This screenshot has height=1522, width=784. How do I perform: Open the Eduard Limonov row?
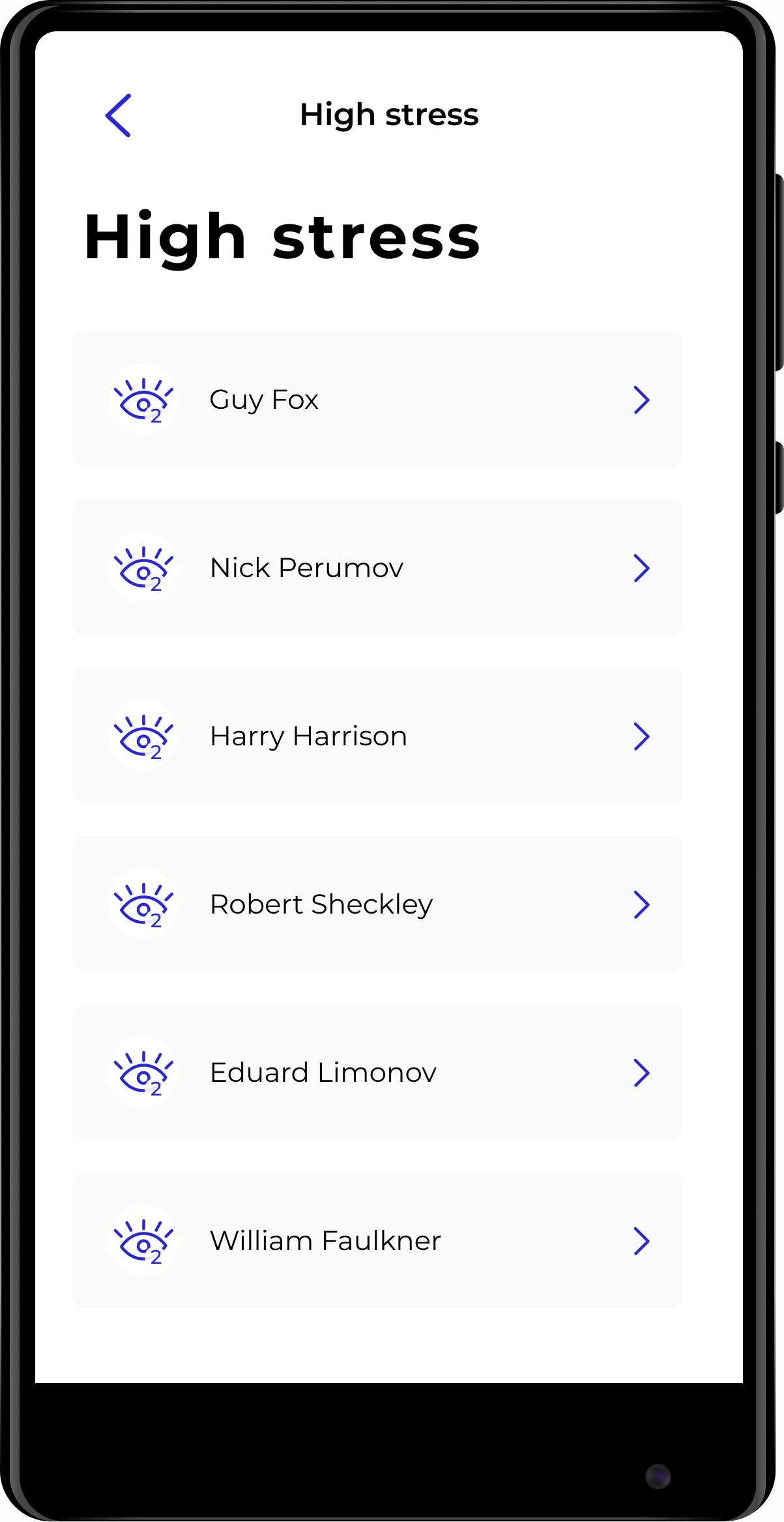click(x=377, y=1072)
